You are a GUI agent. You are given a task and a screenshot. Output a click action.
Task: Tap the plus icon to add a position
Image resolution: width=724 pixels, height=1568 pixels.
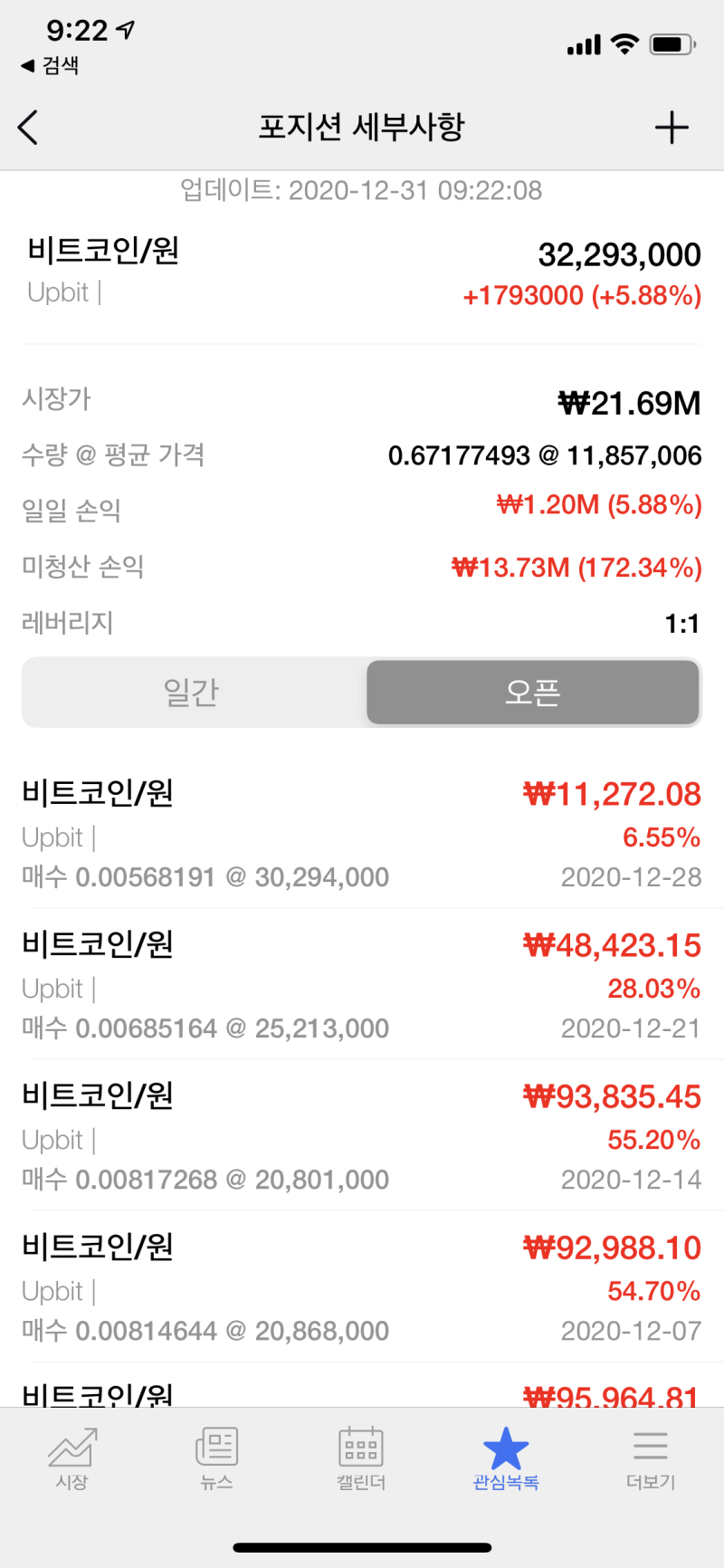coord(672,128)
